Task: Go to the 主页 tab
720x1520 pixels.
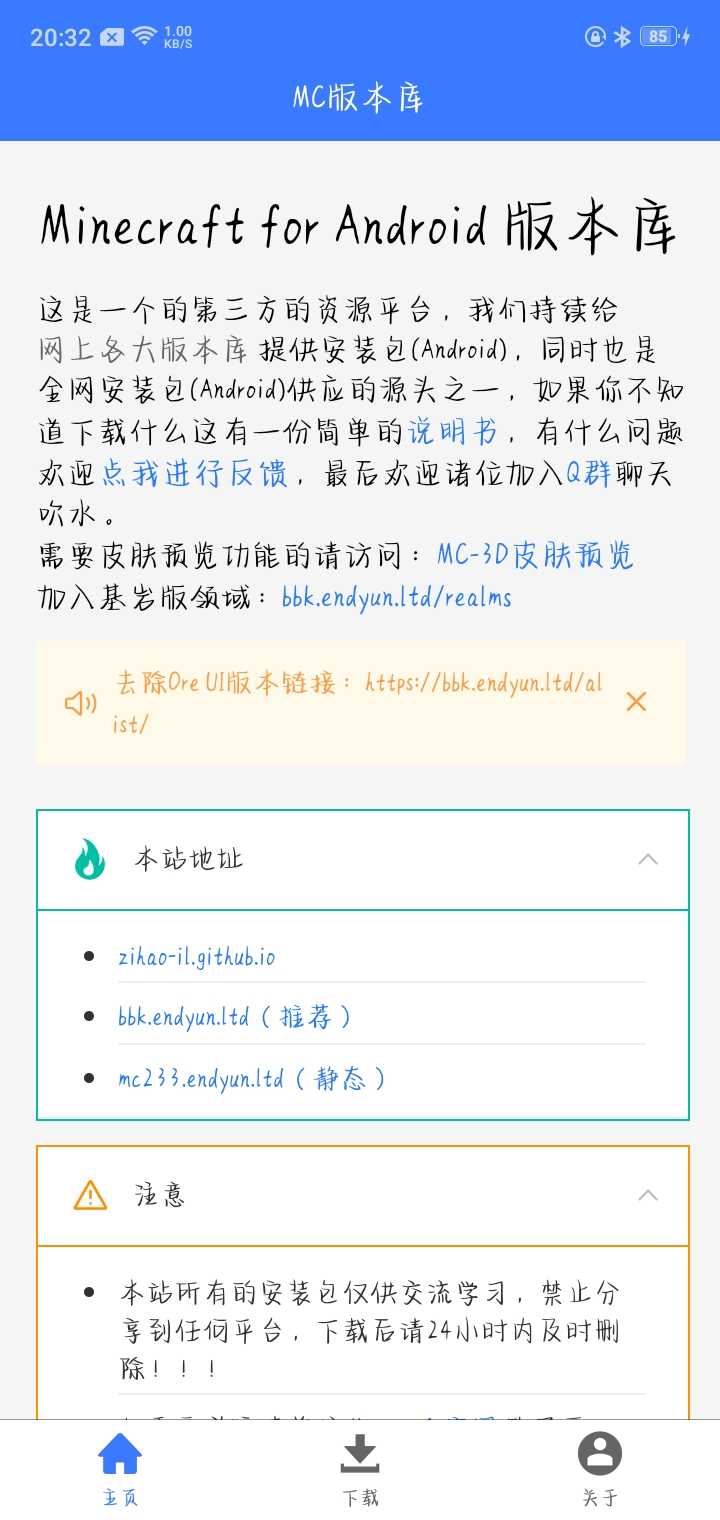Action: (x=120, y=1468)
